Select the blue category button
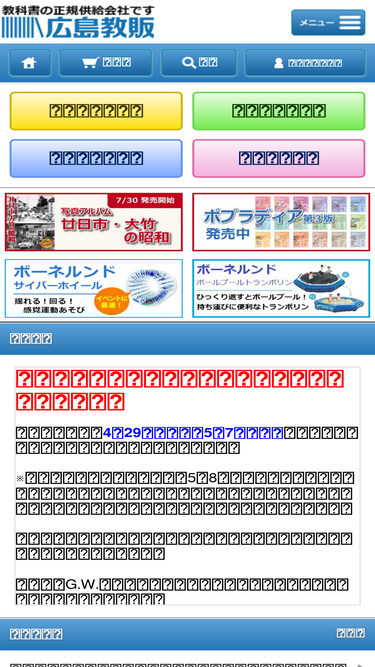 [96, 158]
